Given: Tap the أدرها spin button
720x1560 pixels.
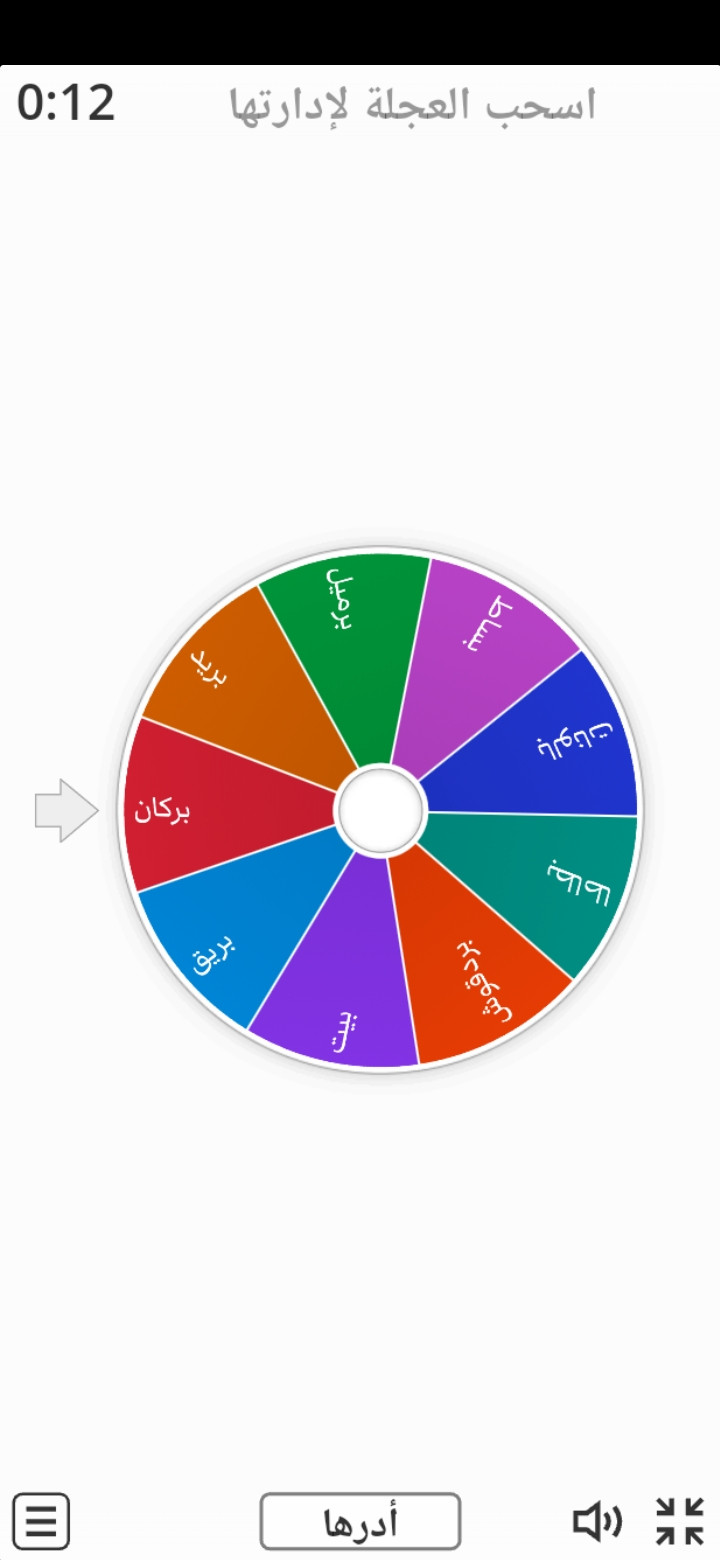Looking at the screenshot, I should [x=360, y=1521].
